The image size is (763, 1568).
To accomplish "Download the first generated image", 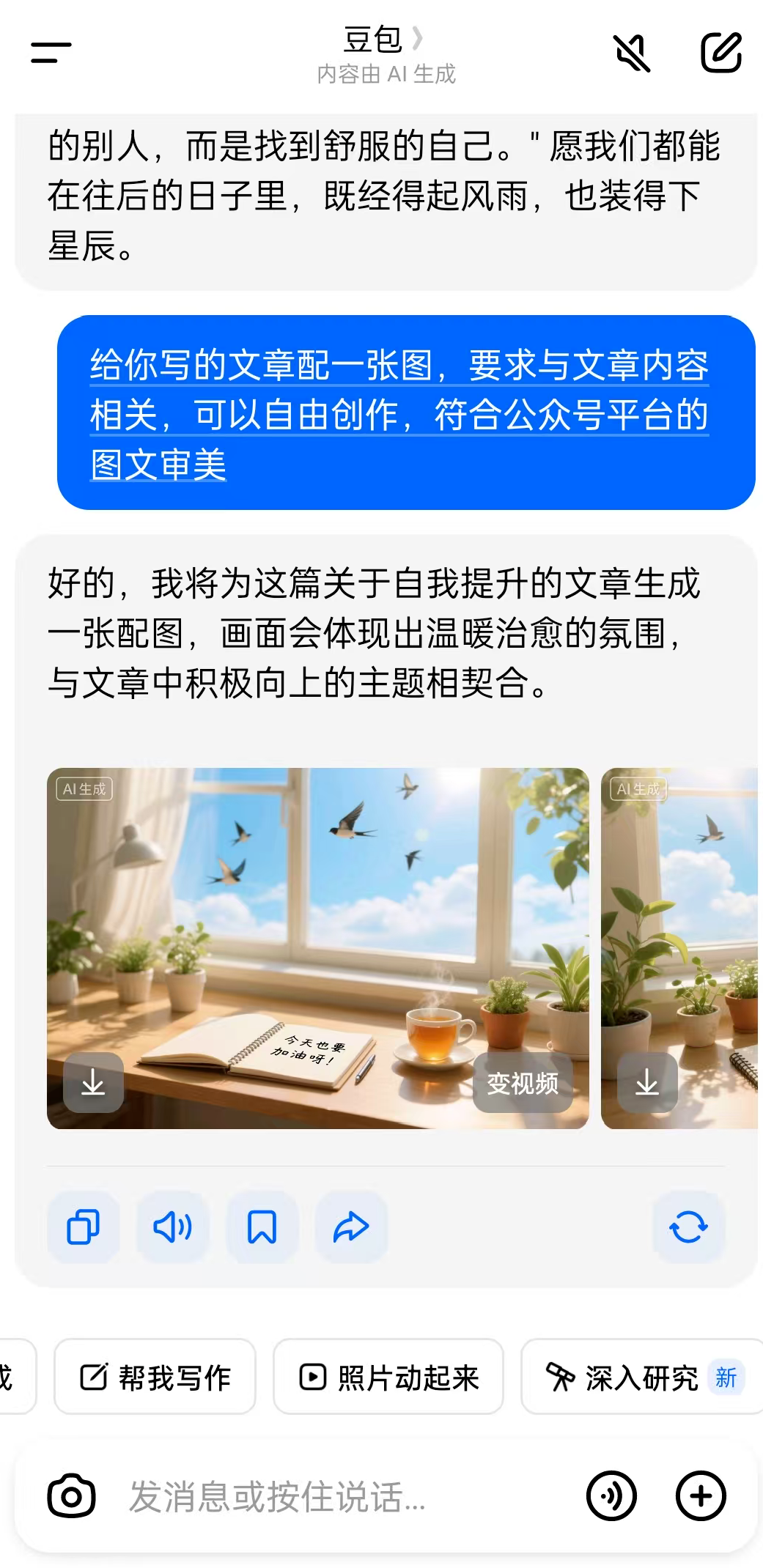I will tap(93, 1082).
